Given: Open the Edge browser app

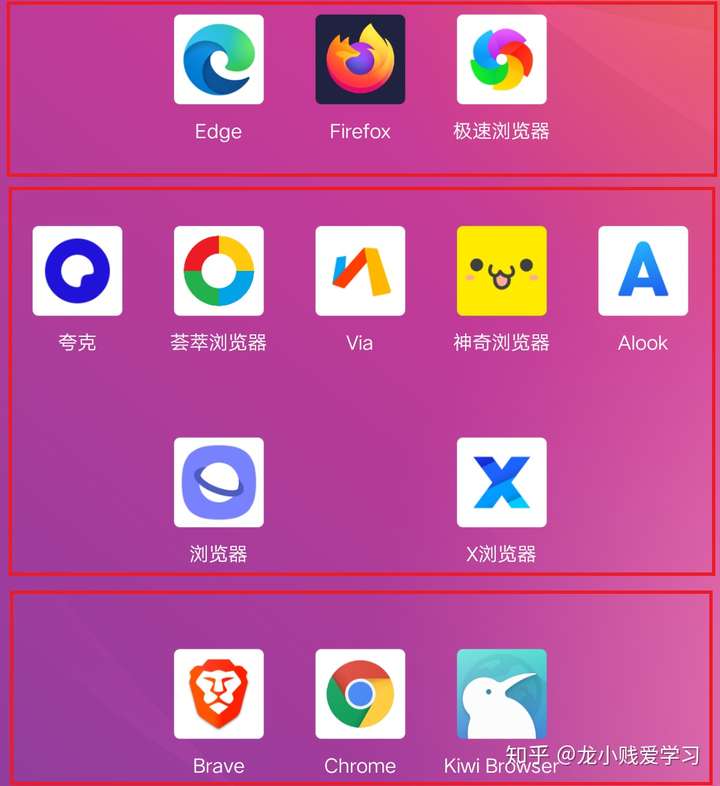Looking at the screenshot, I should coord(218,59).
